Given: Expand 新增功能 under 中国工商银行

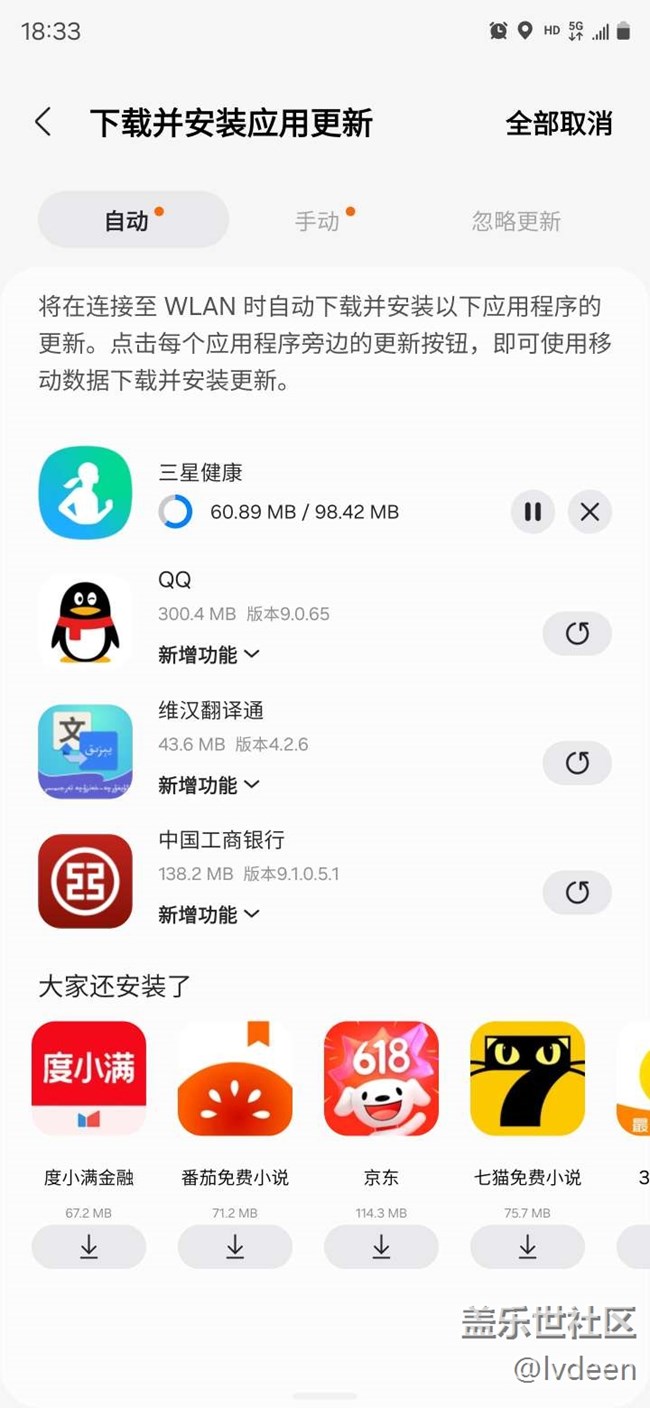Looking at the screenshot, I should tap(209, 914).
